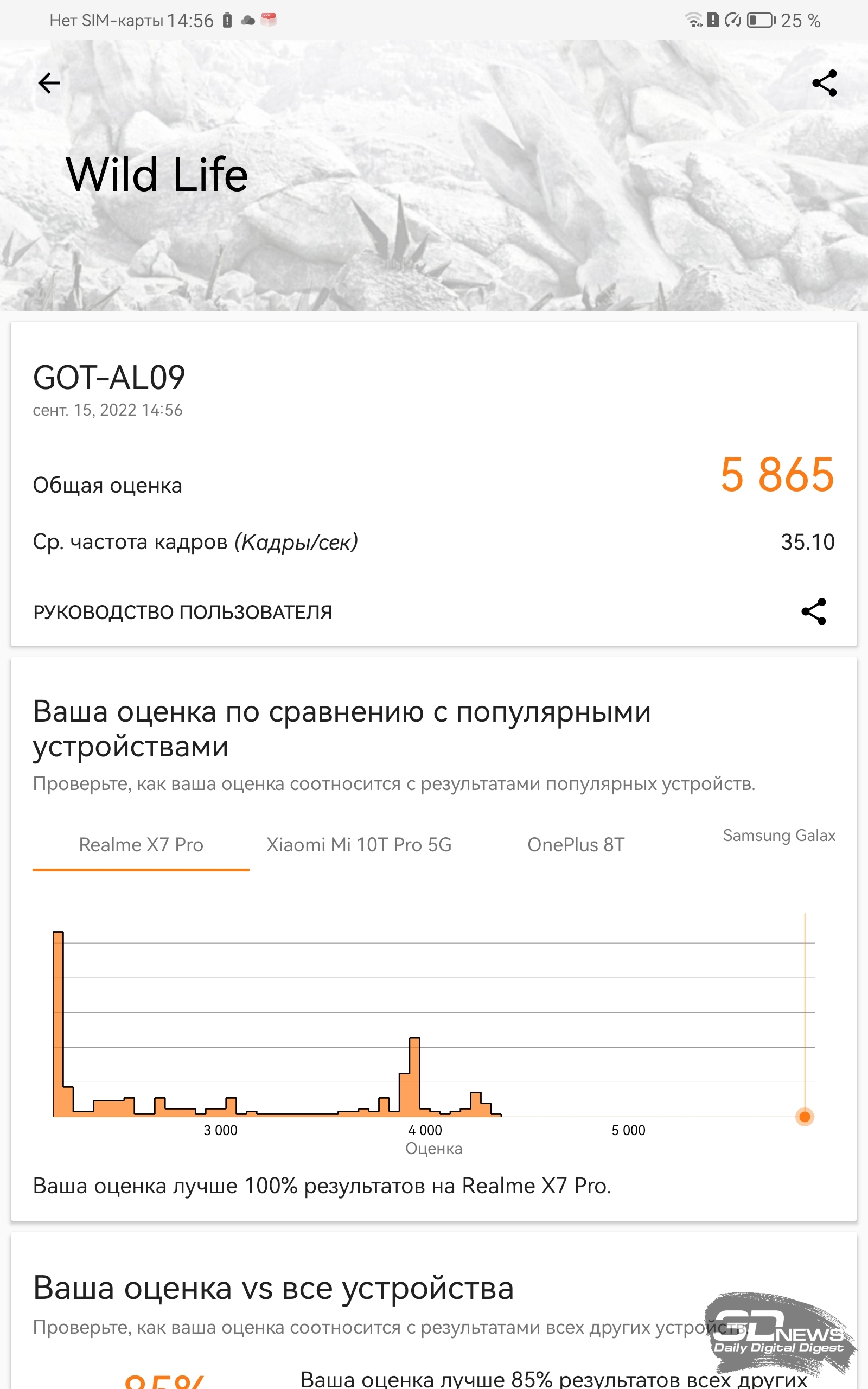Viewport: 868px width, 1389px height.
Task: Switch to the Xiaomi Mi 10T Pro 5G tab
Action: [x=359, y=845]
